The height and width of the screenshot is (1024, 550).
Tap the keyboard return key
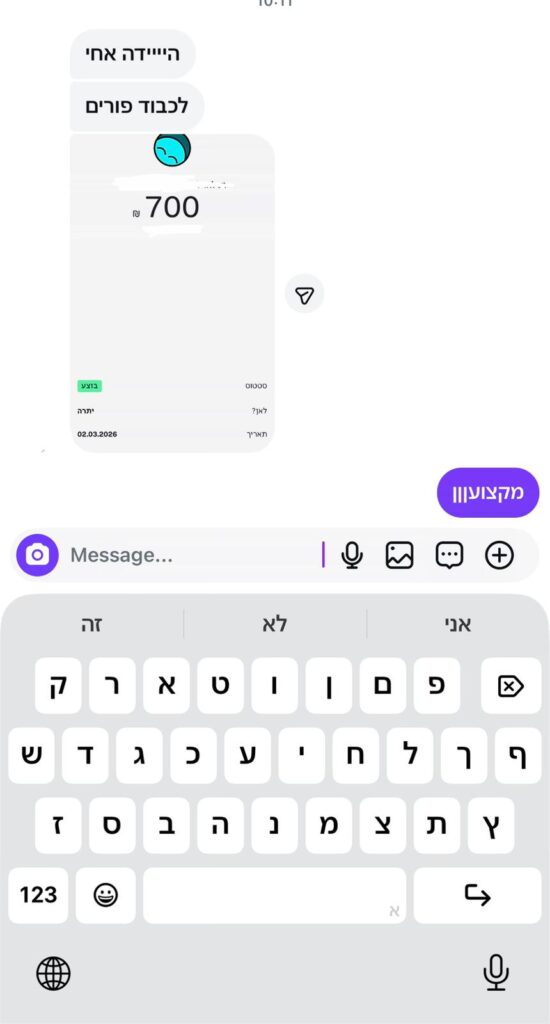point(477,895)
